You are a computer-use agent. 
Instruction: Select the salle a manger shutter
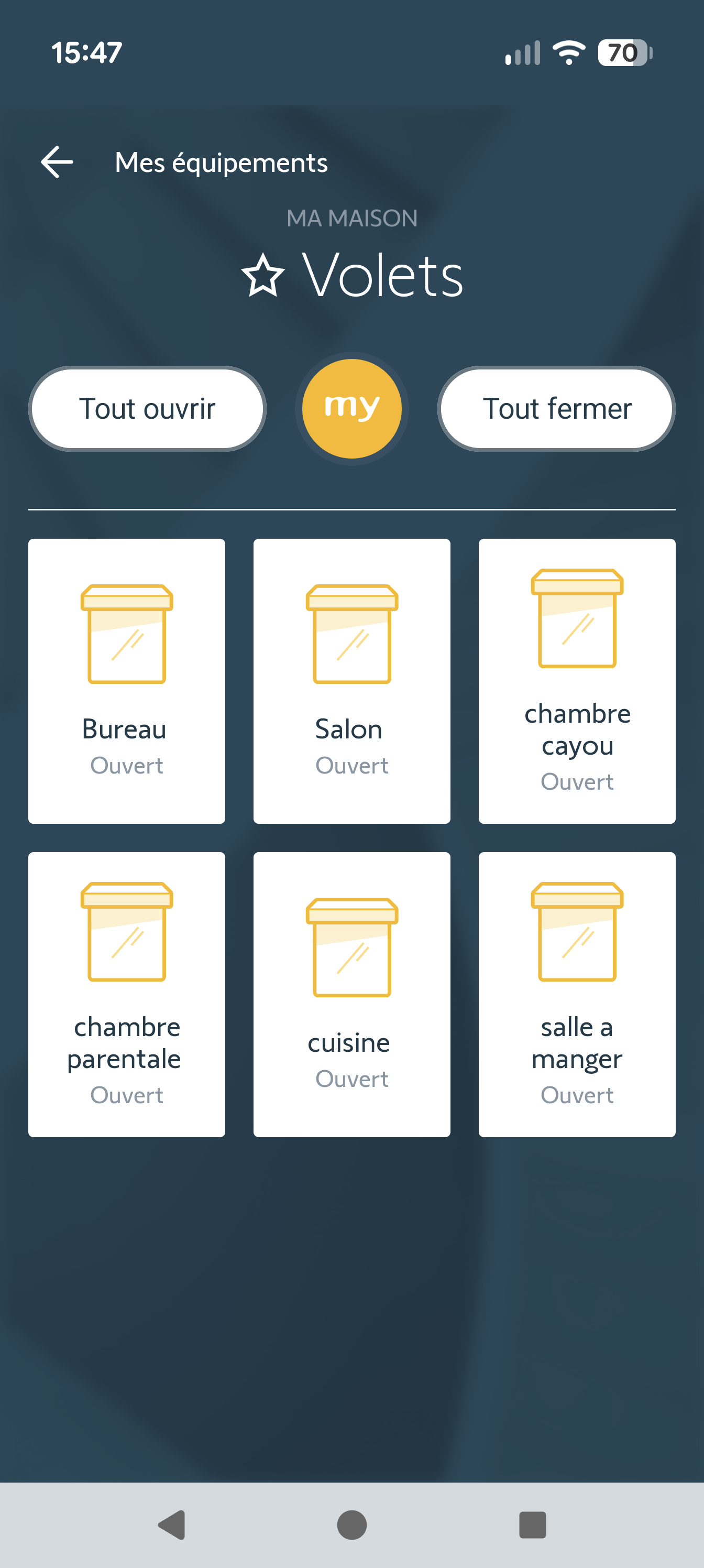(x=577, y=994)
